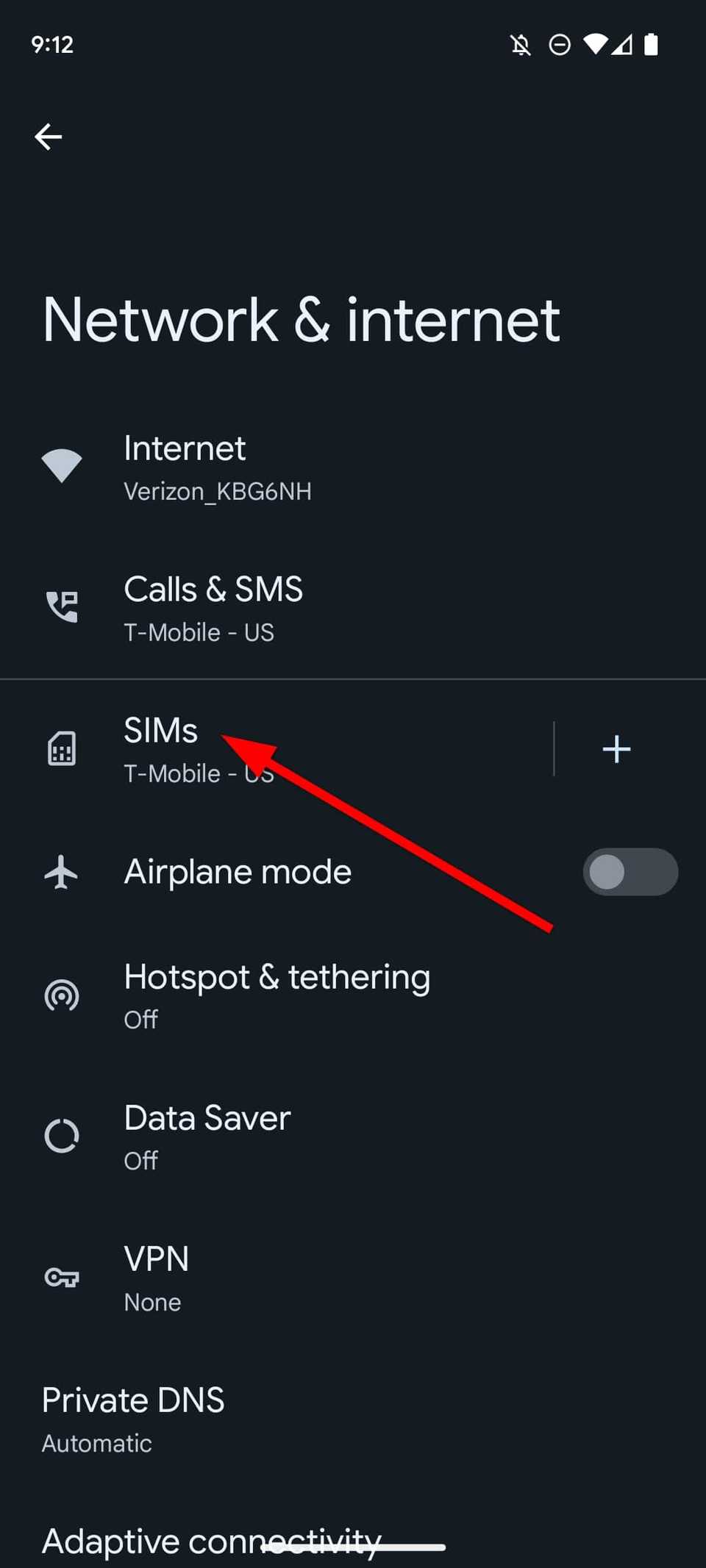Image resolution: width=706 pixels, height=1568 pixels.
Task: Open Adaptive connectivity settings
Action: pyautogui.click(x=212, y=1539)
